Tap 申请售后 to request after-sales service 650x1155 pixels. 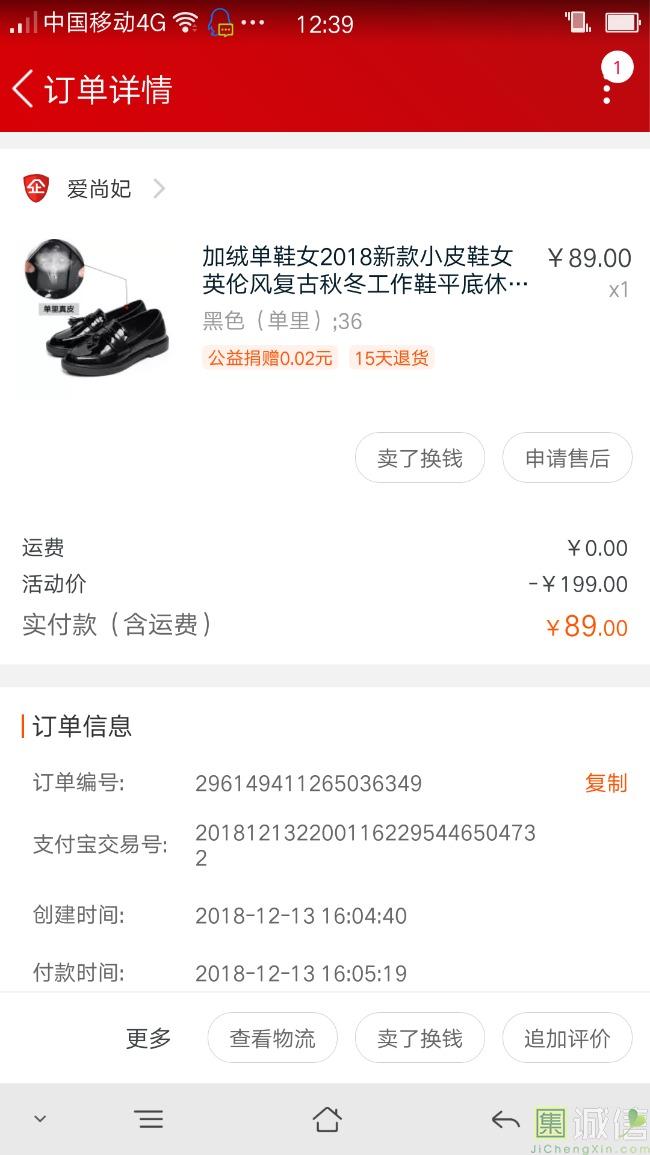567,458
